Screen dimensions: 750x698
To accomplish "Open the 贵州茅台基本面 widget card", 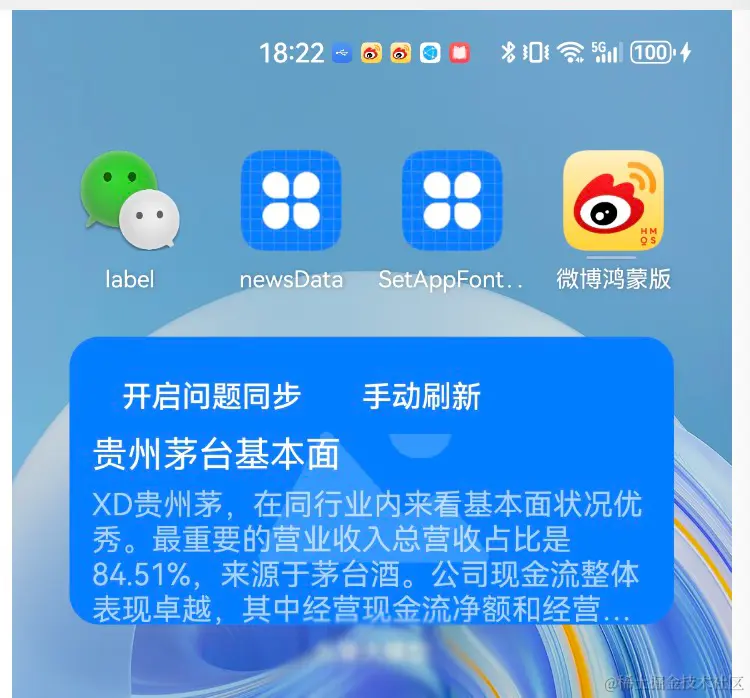I will click(370, 530).
